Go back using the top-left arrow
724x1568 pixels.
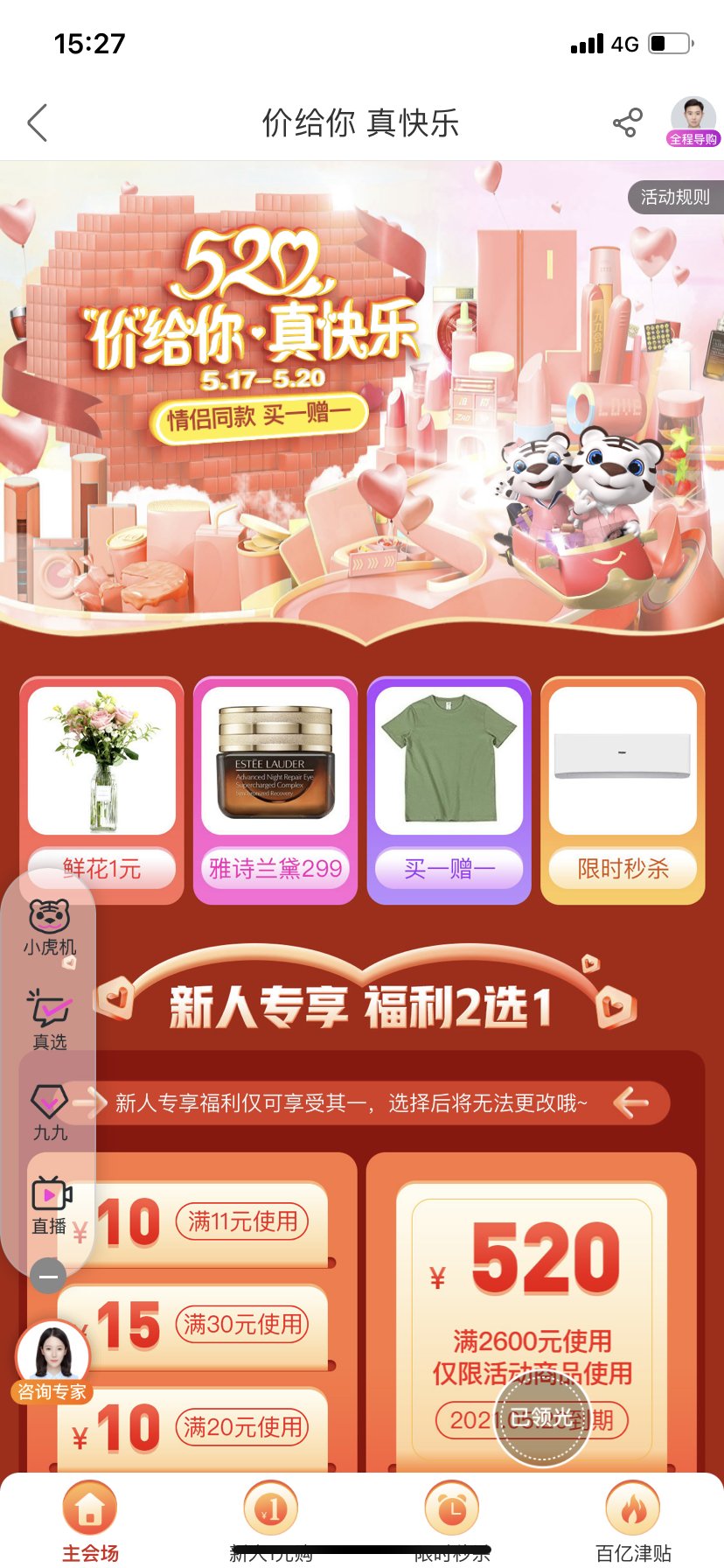(x=38, y=122)
